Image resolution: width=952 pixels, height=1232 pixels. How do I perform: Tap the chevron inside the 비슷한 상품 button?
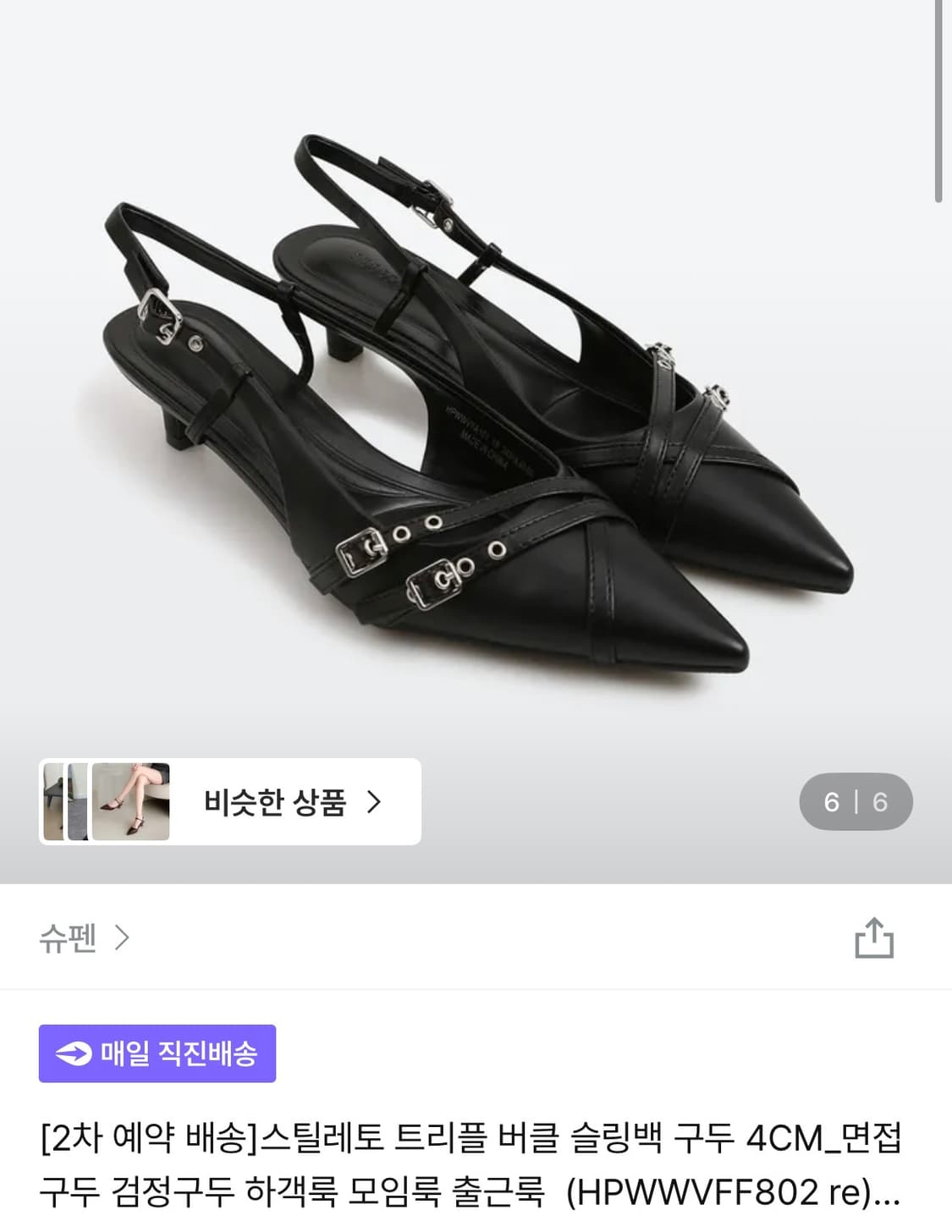(377, 800)
